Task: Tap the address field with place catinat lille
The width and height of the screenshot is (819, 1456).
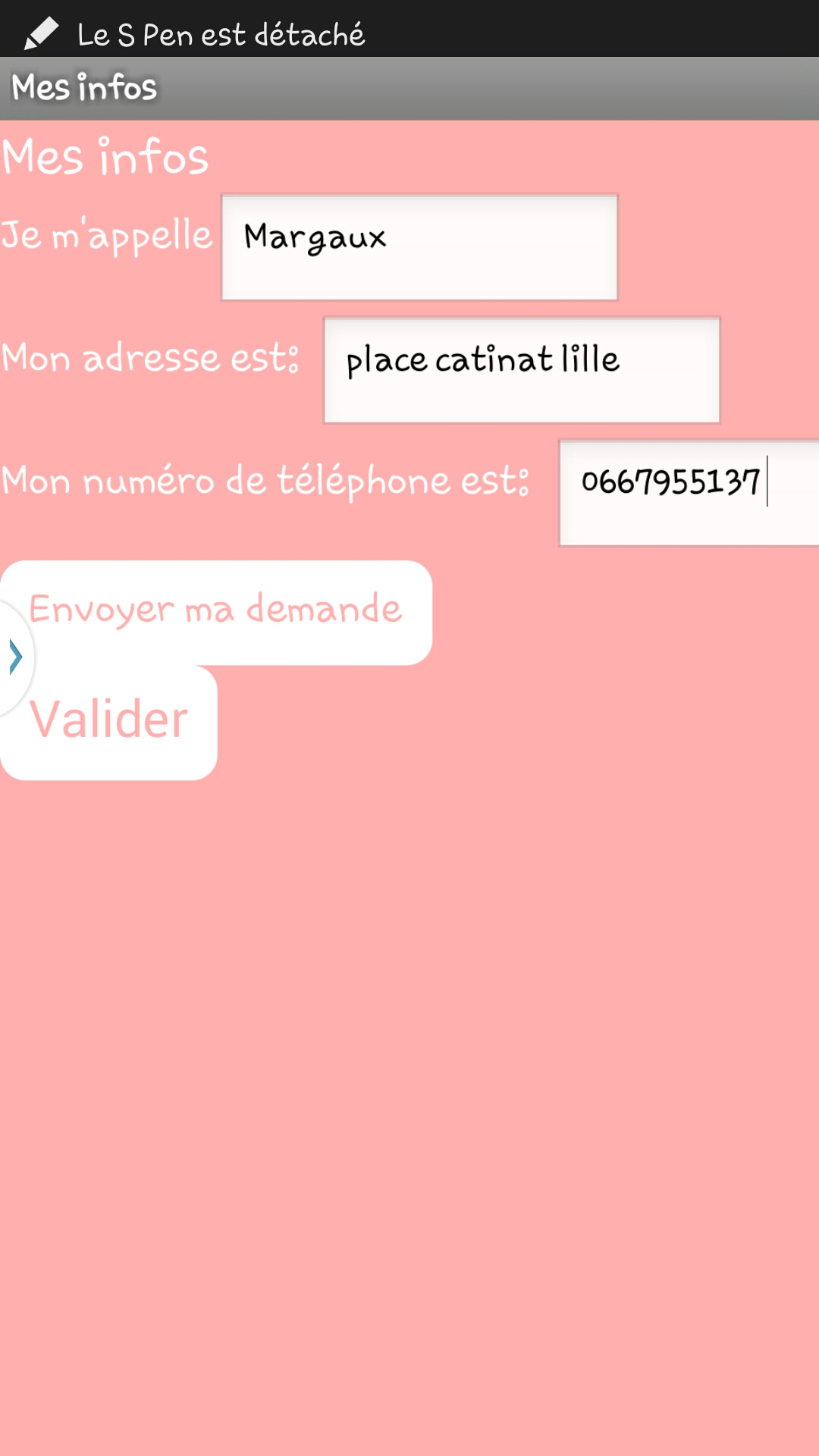Action: click(522, 370)
